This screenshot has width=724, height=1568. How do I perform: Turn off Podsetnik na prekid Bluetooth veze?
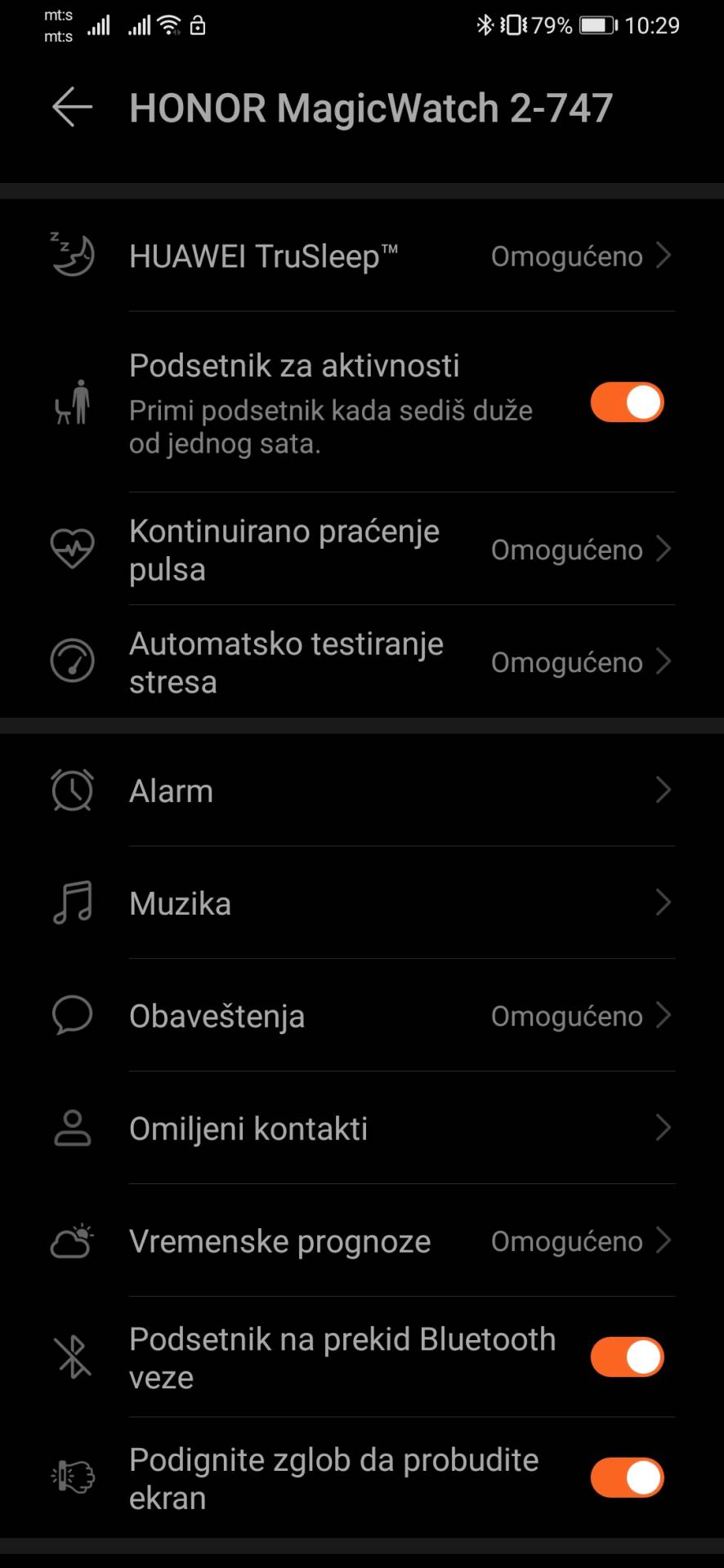point(626,1356)
